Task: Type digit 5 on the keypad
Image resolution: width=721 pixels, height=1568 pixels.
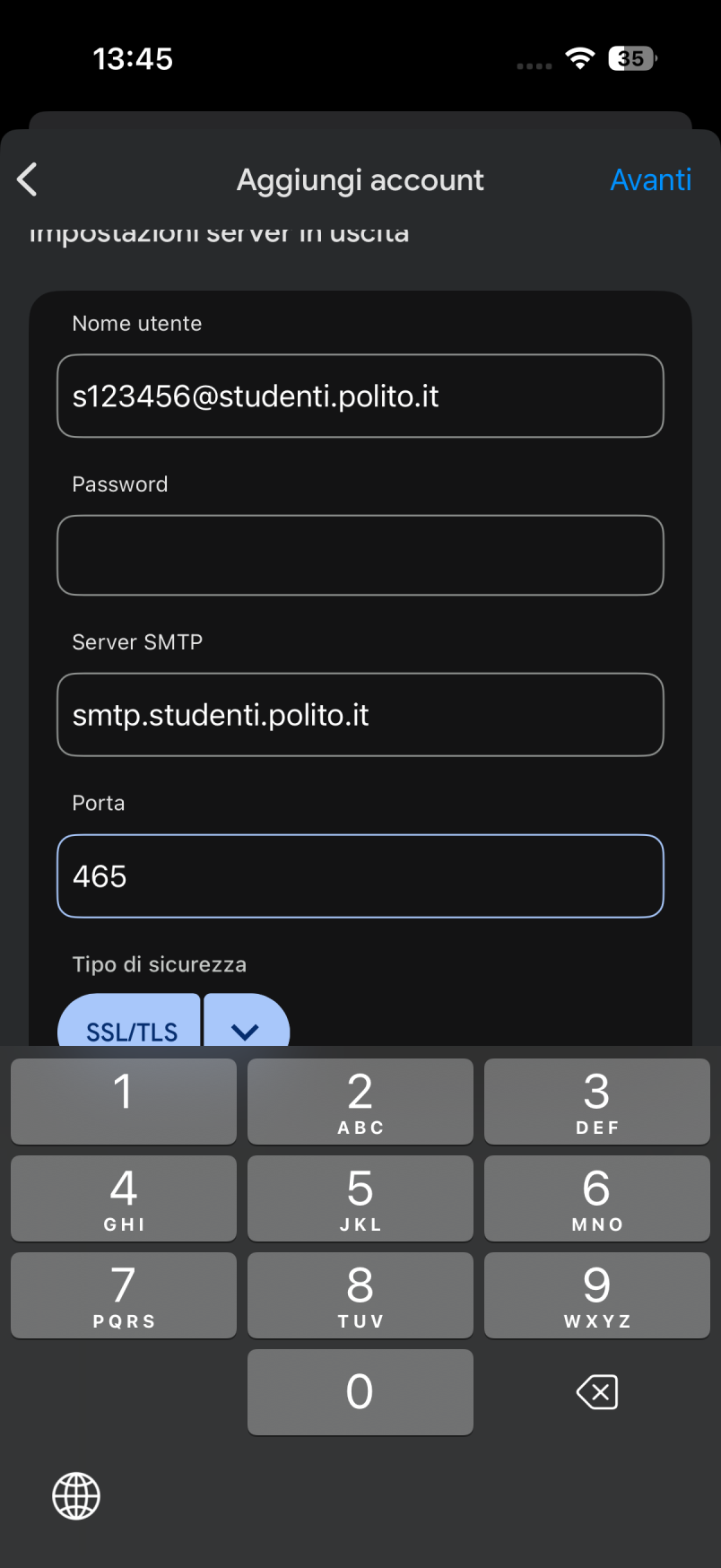Action: 360,1198
